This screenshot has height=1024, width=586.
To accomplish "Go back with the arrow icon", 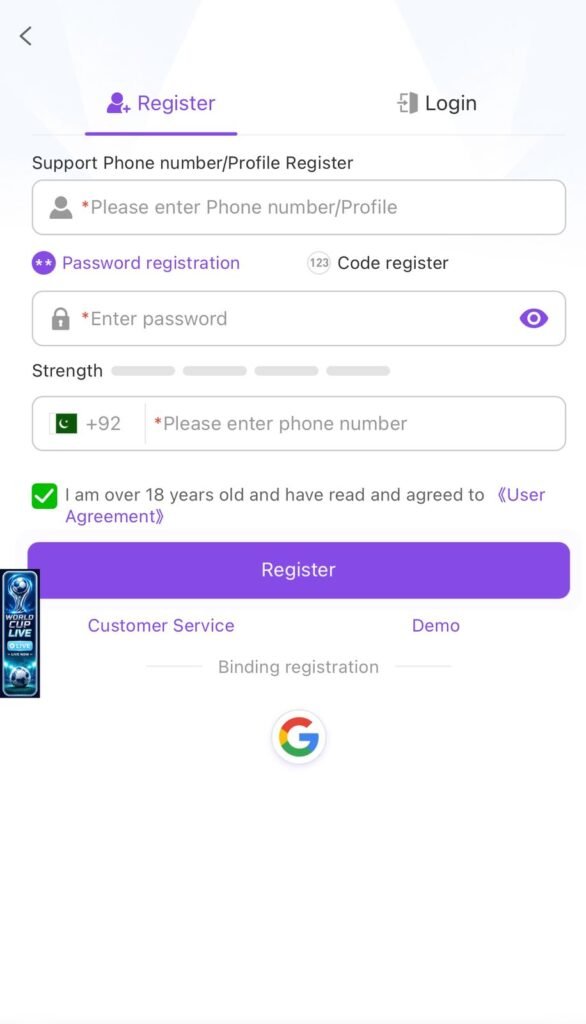I will (25, 36).
